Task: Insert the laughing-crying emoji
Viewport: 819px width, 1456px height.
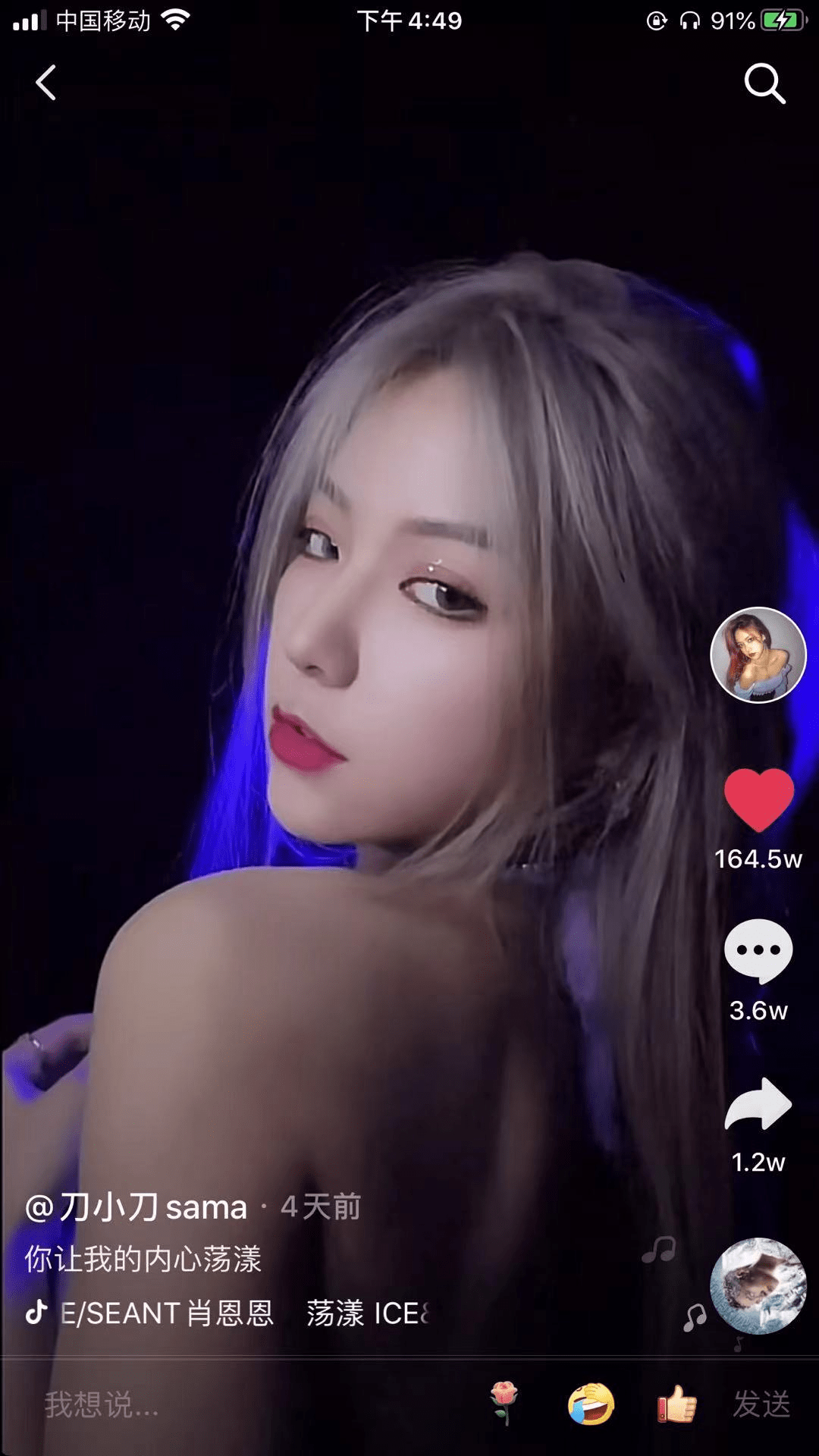Action: click(x=591, y=1404)
